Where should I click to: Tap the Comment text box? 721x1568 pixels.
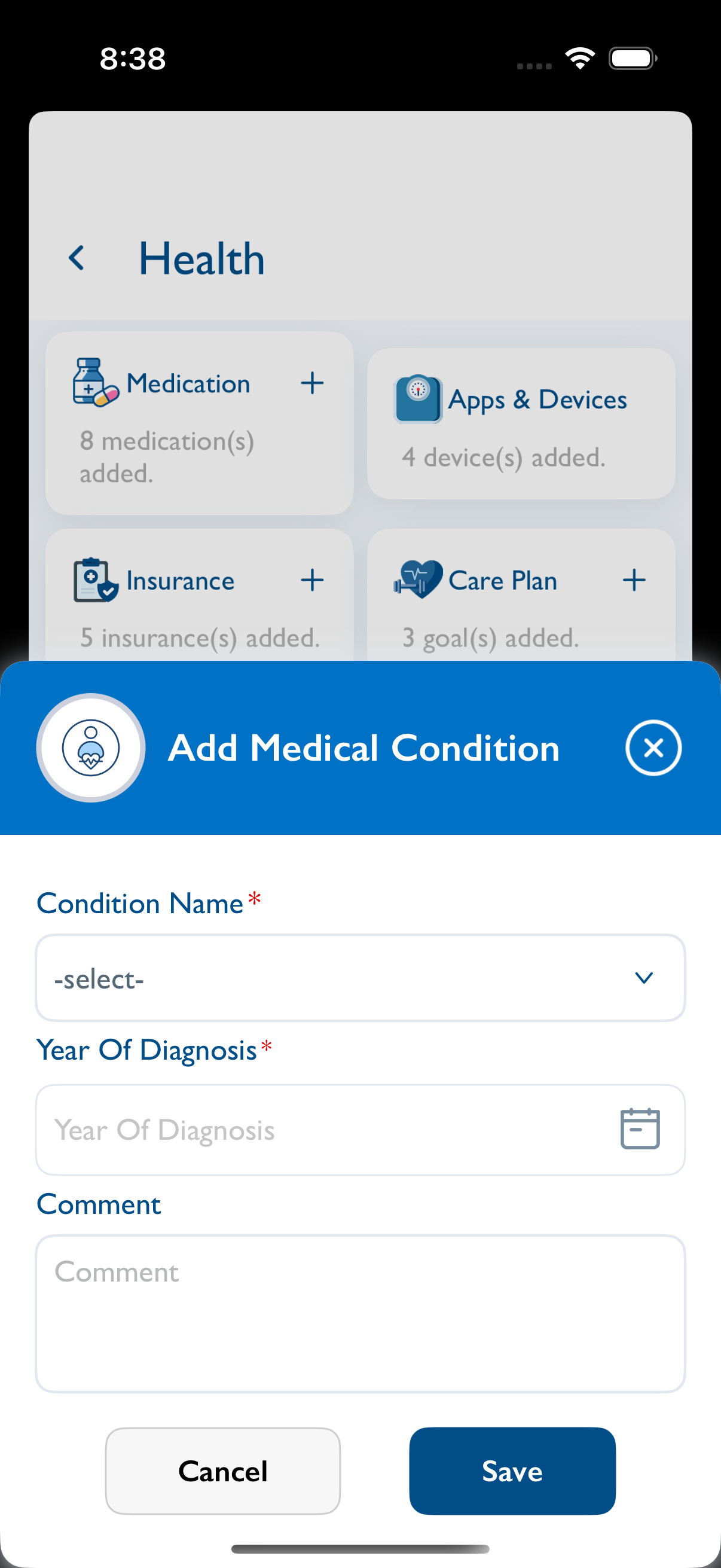360,1313
